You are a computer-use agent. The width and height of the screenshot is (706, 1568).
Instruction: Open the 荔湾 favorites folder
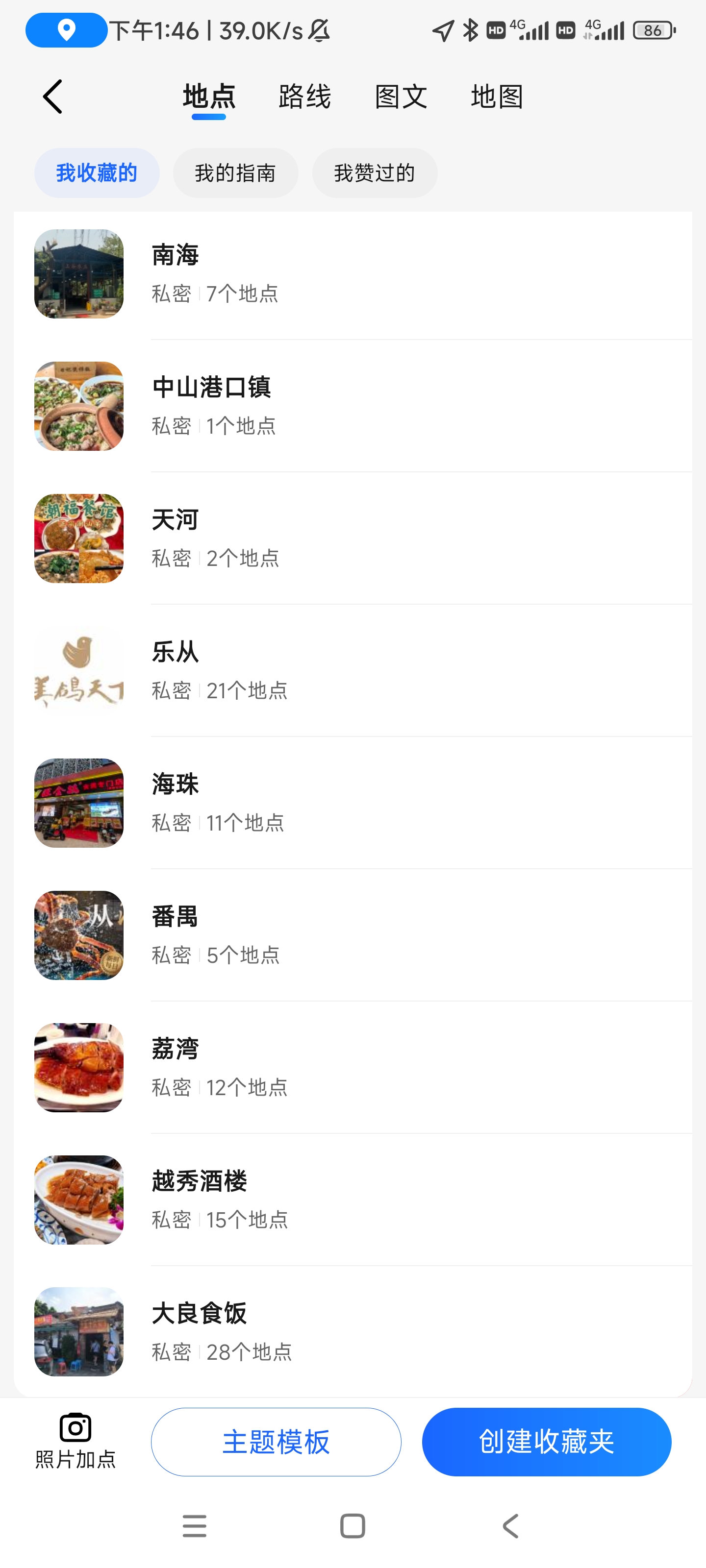pos(353,1067)
